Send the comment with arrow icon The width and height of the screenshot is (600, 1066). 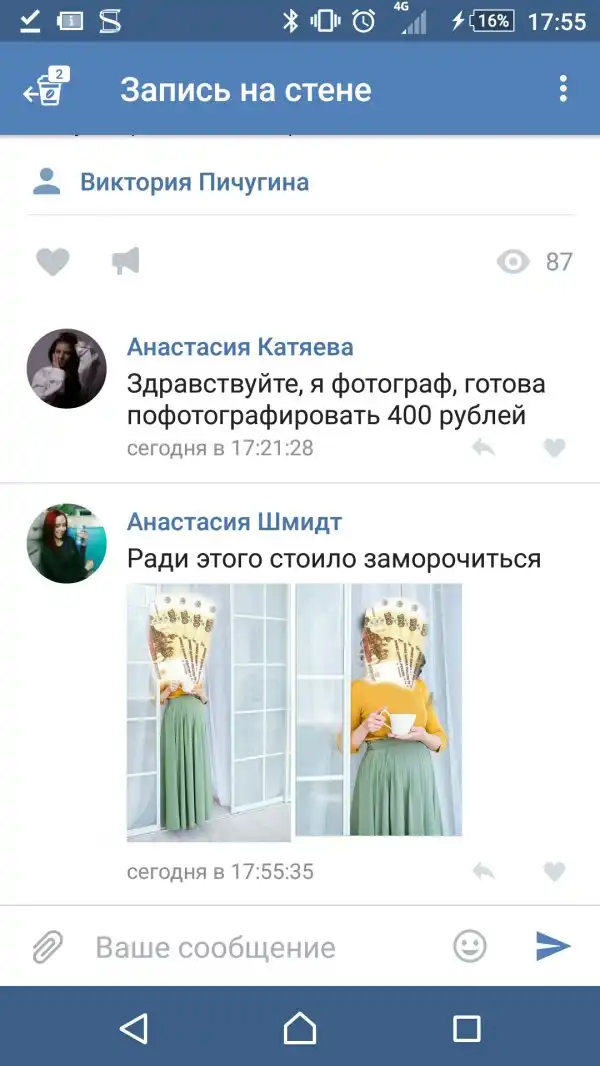(x=552, y=946)
